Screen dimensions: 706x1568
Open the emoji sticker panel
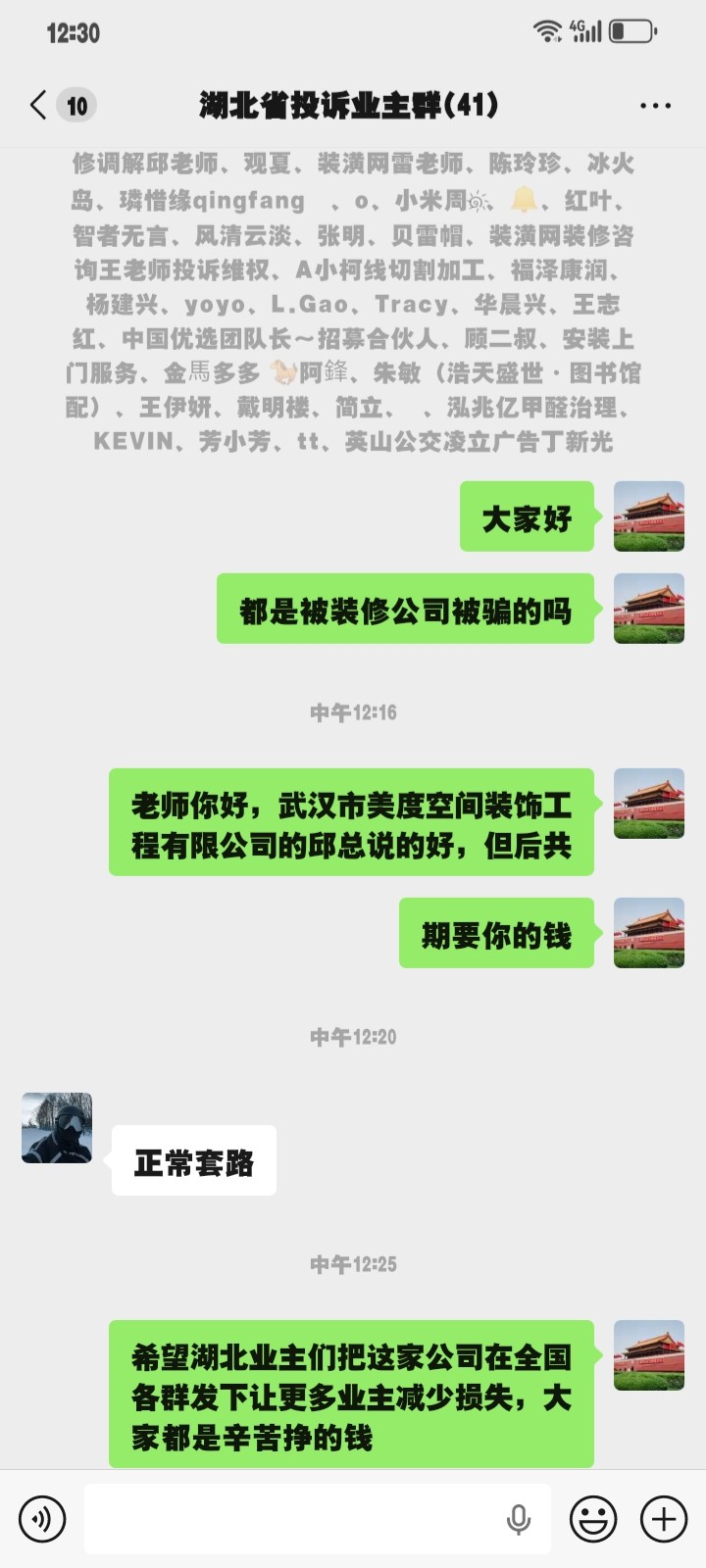tap(593, 1519)
